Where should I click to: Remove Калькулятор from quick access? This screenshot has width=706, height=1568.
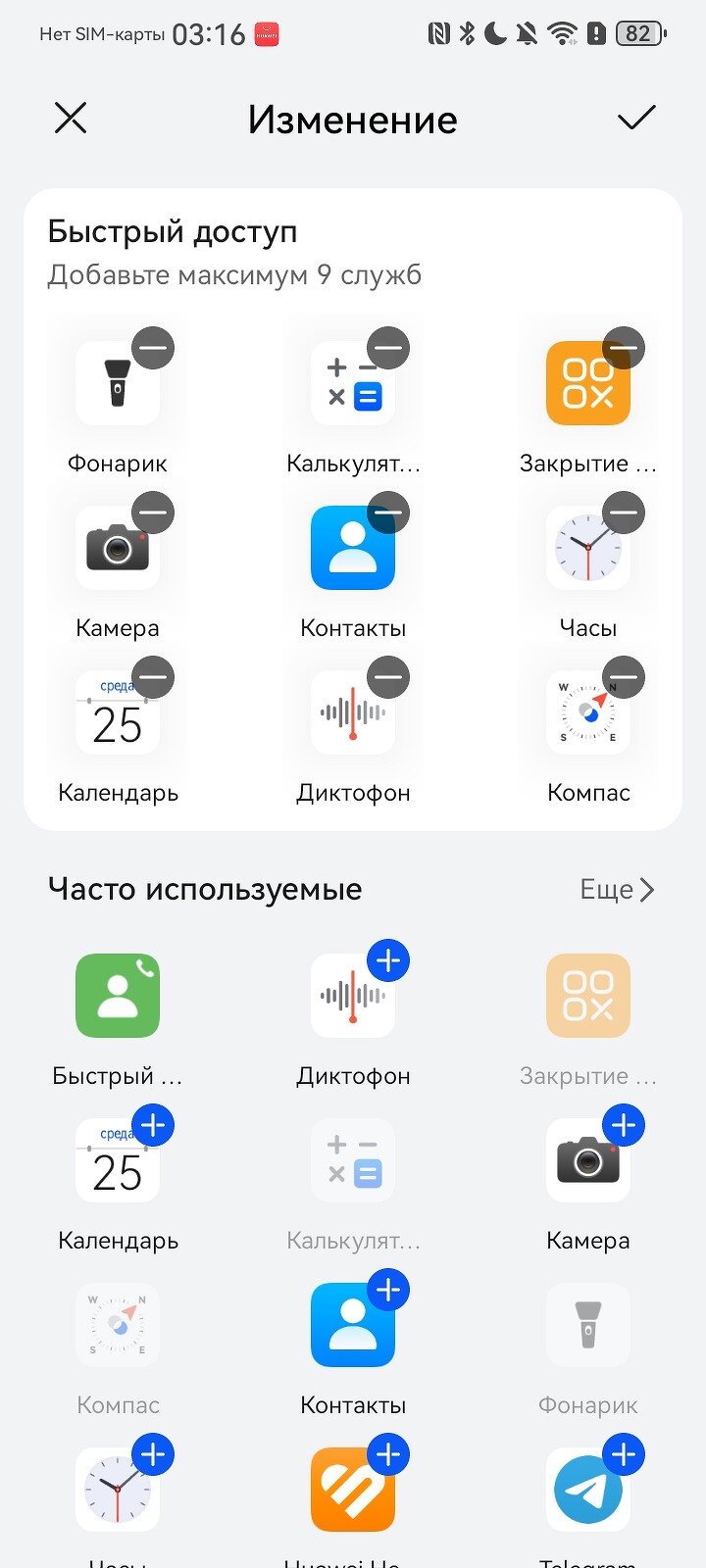coord(388,348)
